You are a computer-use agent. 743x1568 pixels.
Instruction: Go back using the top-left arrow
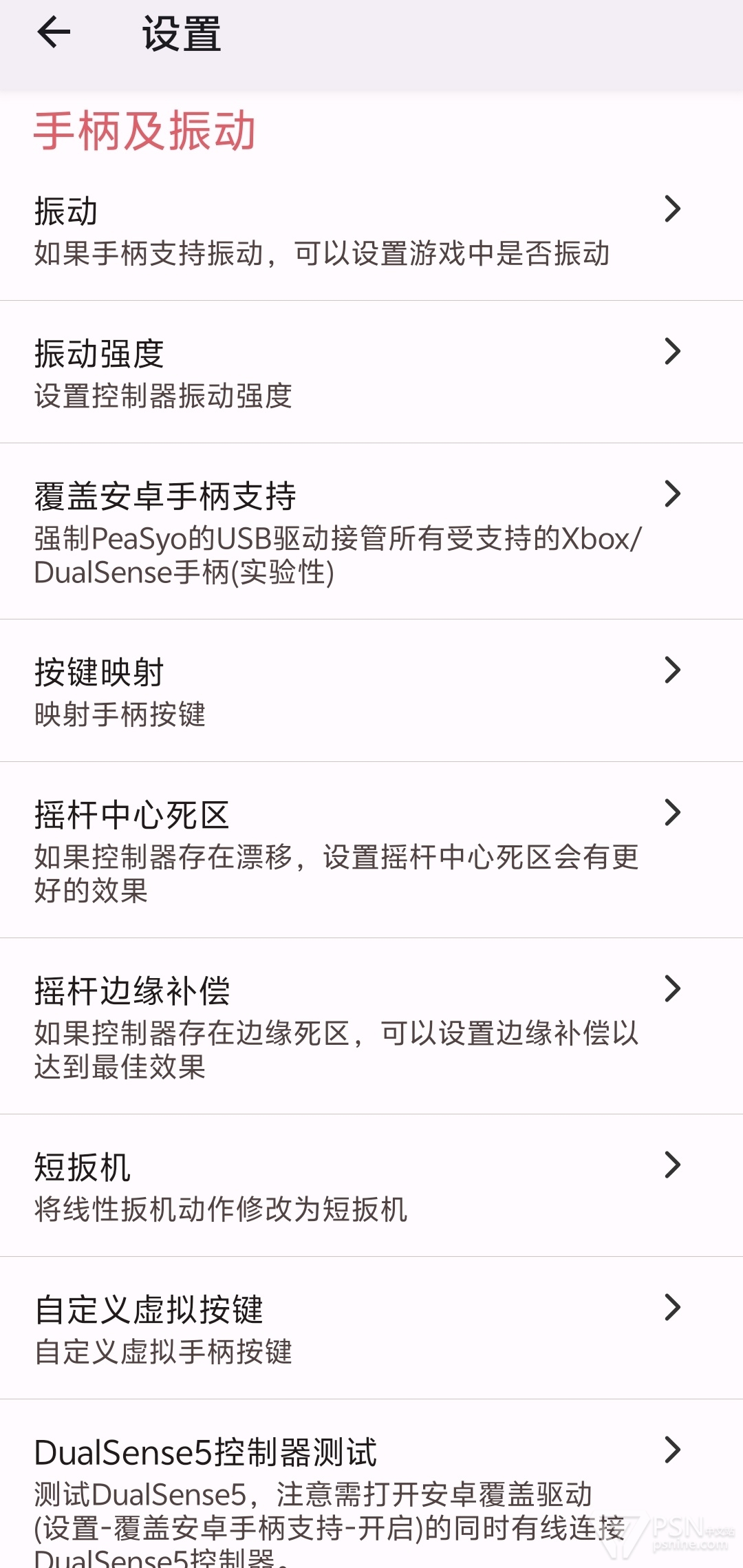(54, 33)
